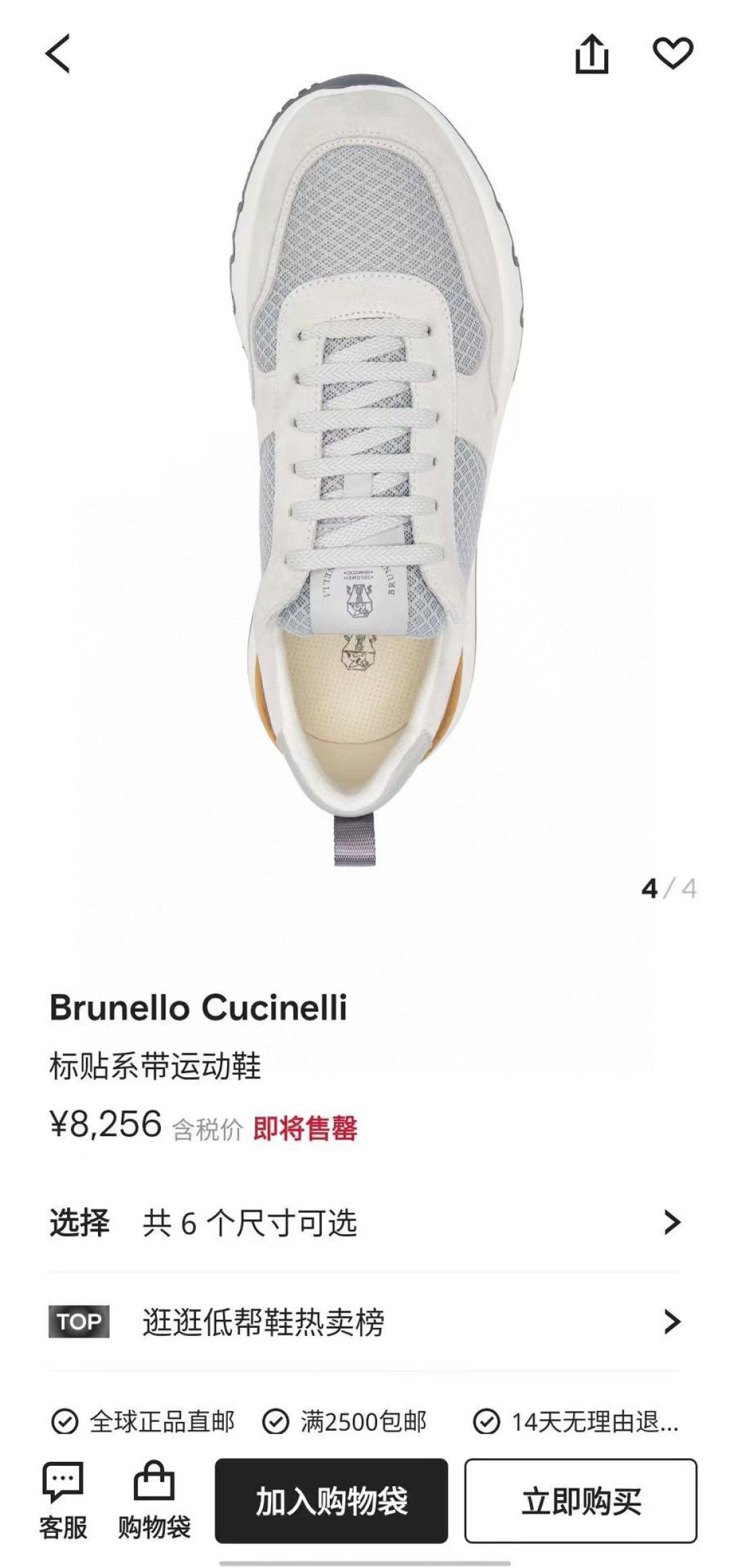This screenshot has width=730, height=1568.
Task: Share this Brunello Cucinelli sneaker
Action: click(x=591, y=53)
